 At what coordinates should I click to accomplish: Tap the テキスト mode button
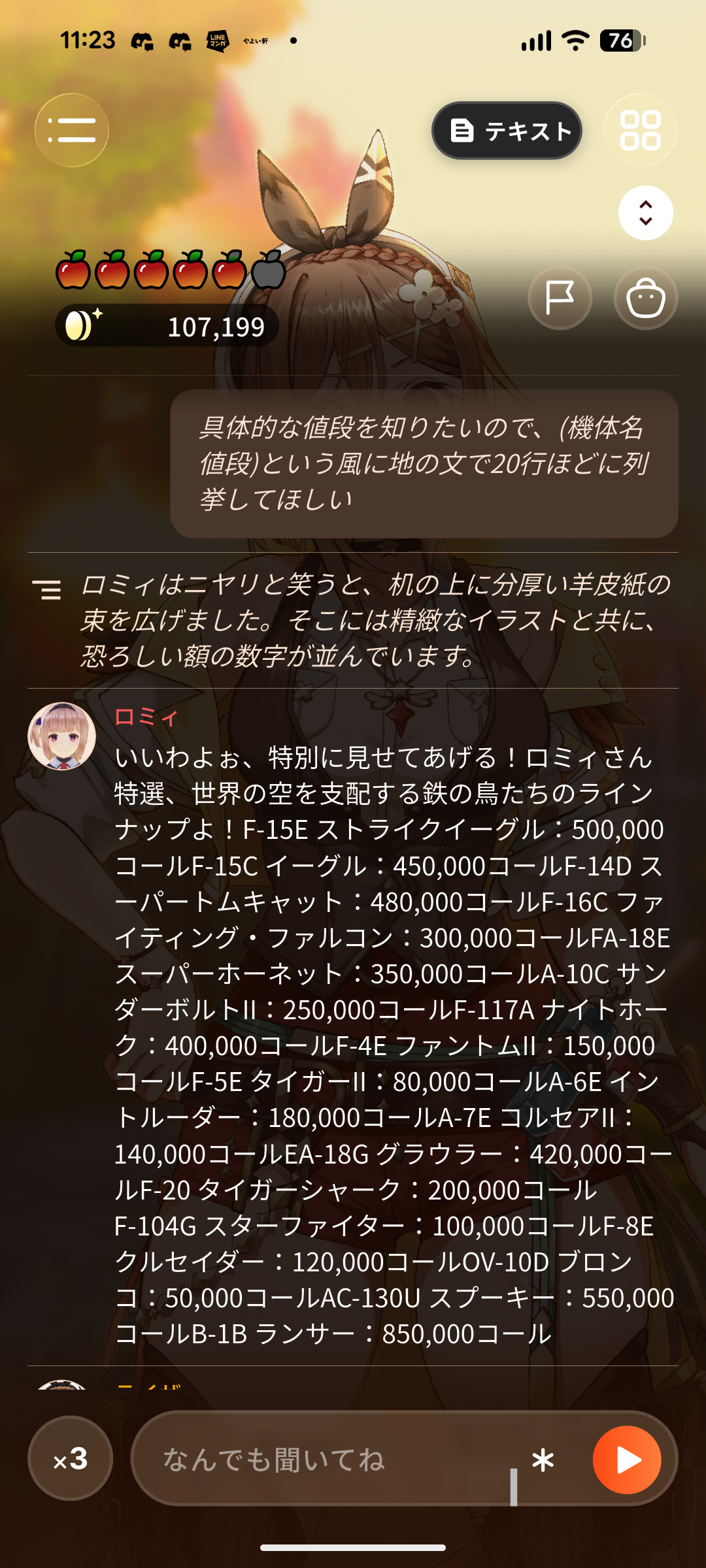tap(507, 131)
